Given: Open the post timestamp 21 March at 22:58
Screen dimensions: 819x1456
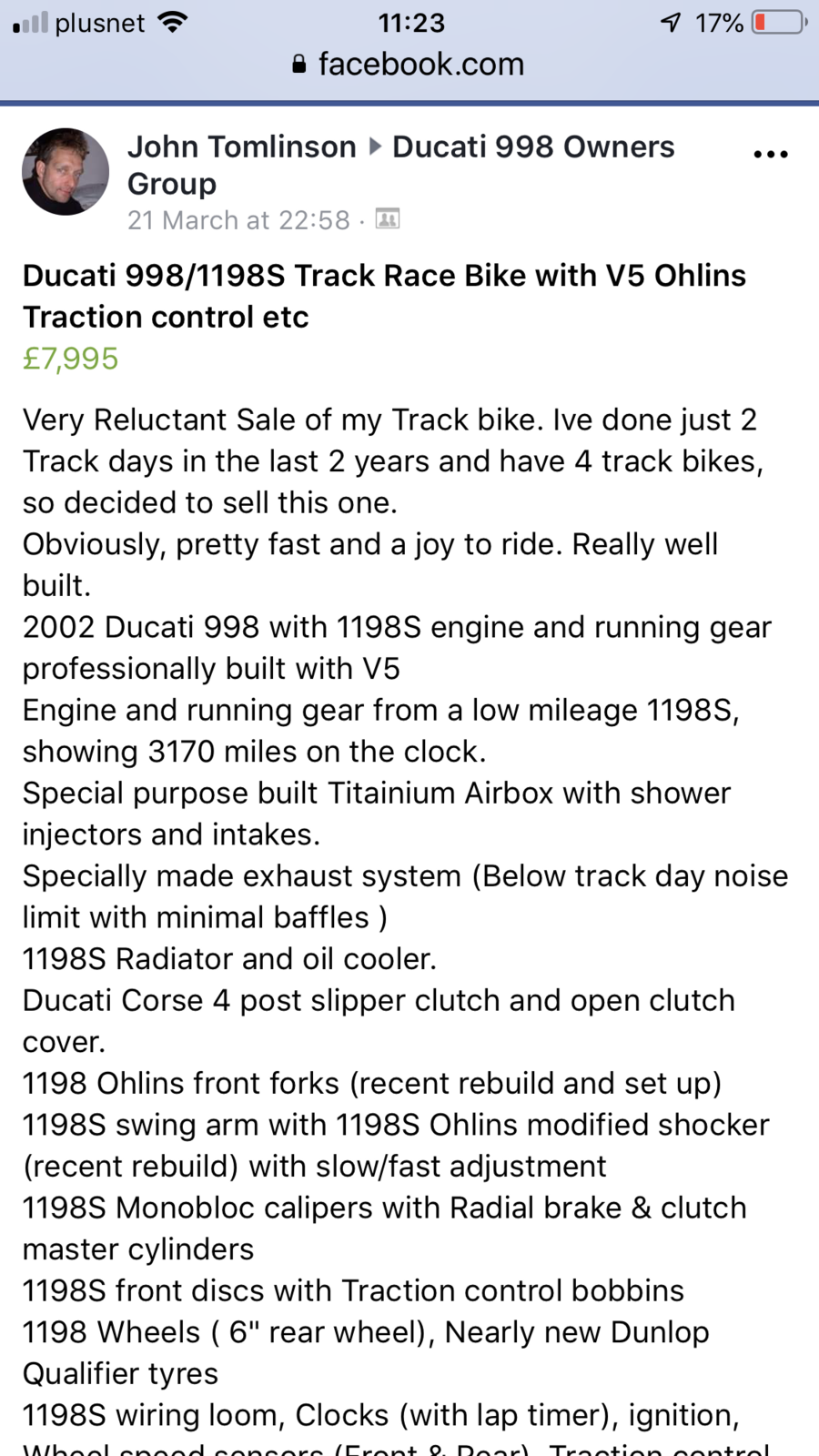Looking at the screenshot, I should click(x=238, y=220).
